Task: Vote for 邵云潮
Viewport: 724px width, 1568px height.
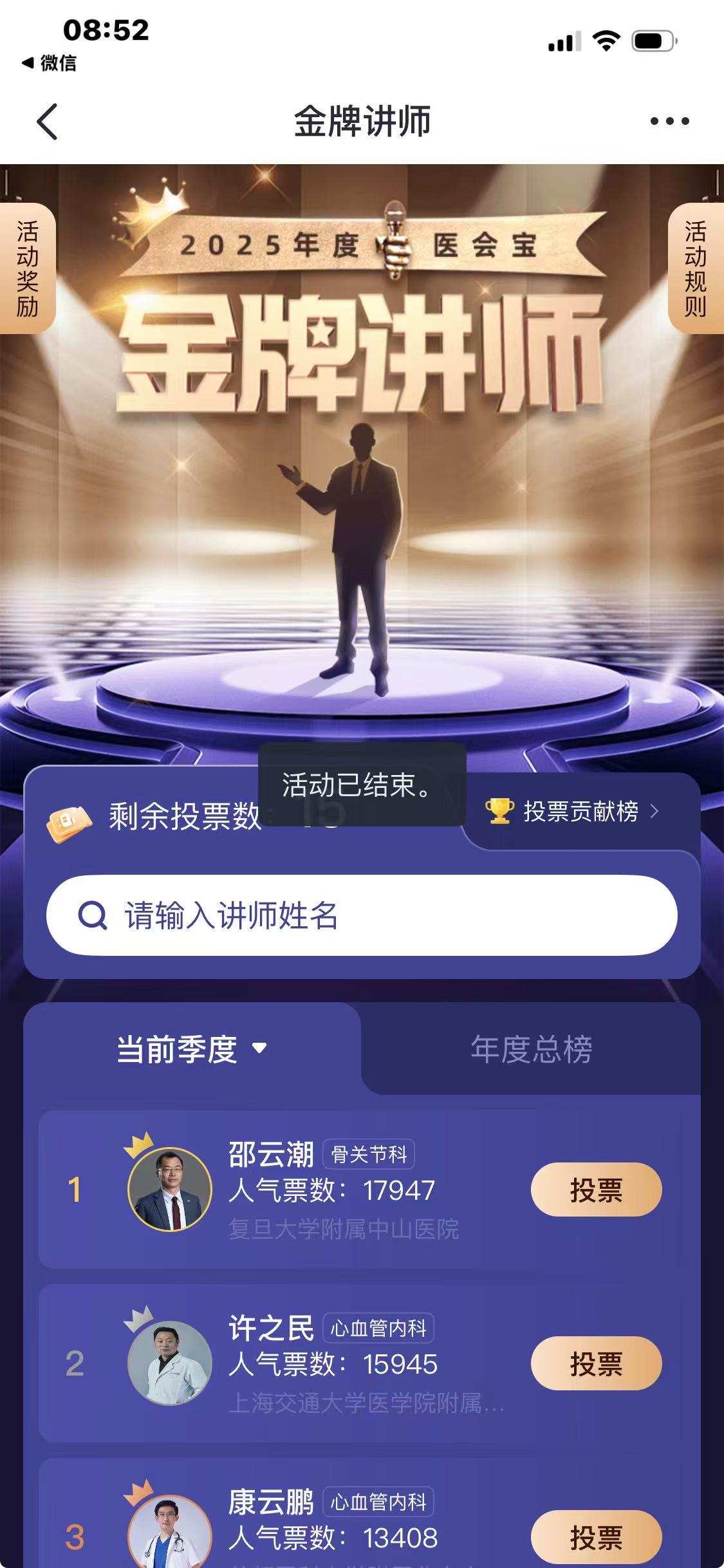Action: tap(596, 1190)
